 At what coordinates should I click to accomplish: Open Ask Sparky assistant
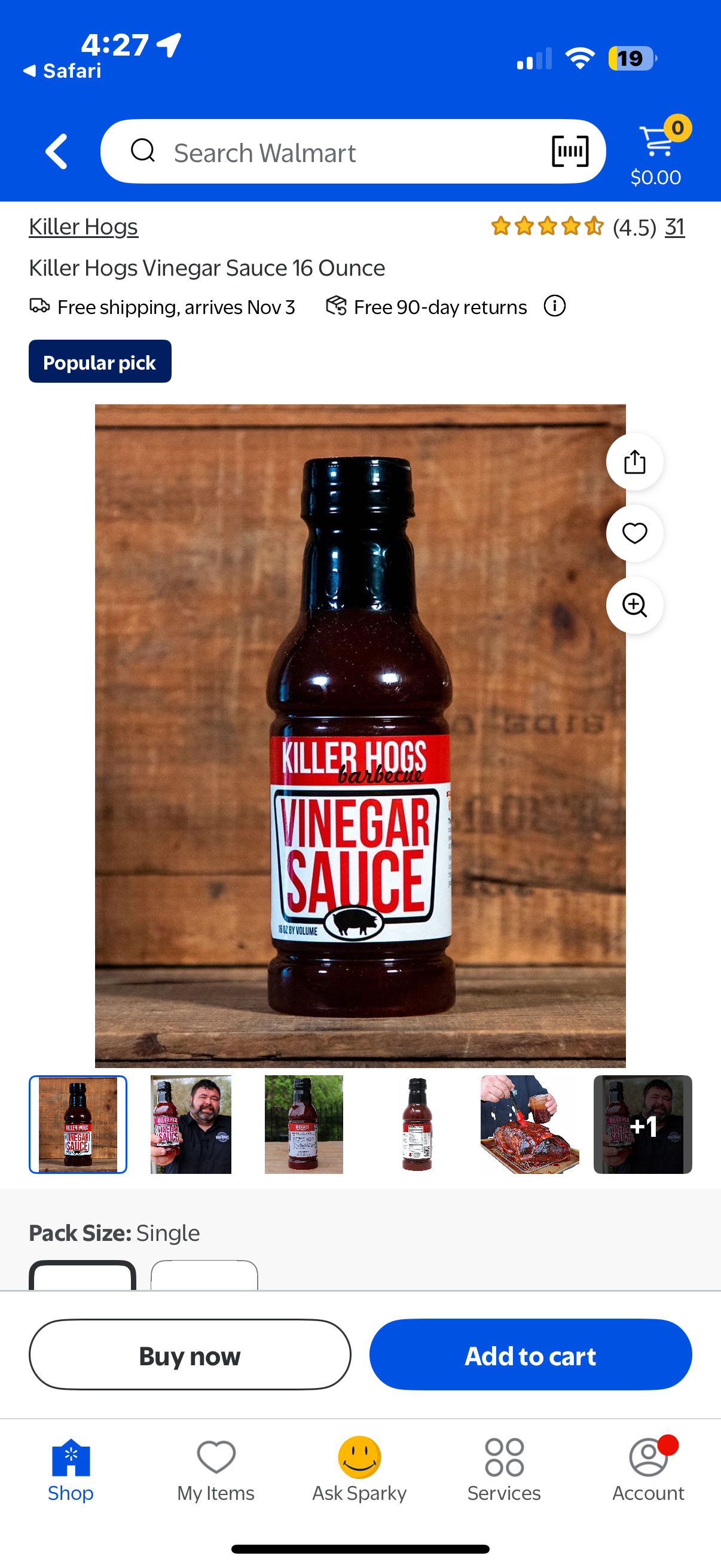point(359,1469)
